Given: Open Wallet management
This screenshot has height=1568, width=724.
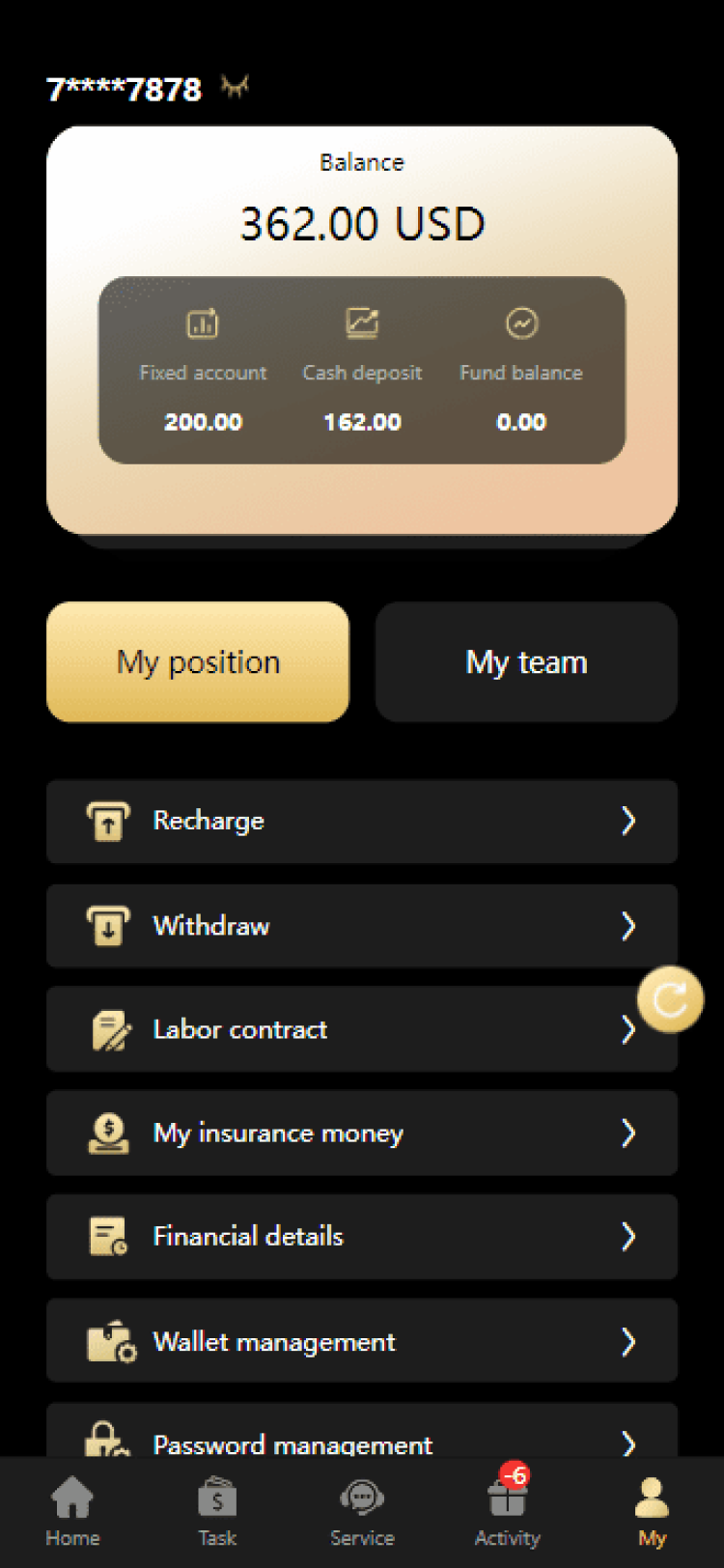Looking at the screenshot, I should 362,1341.
